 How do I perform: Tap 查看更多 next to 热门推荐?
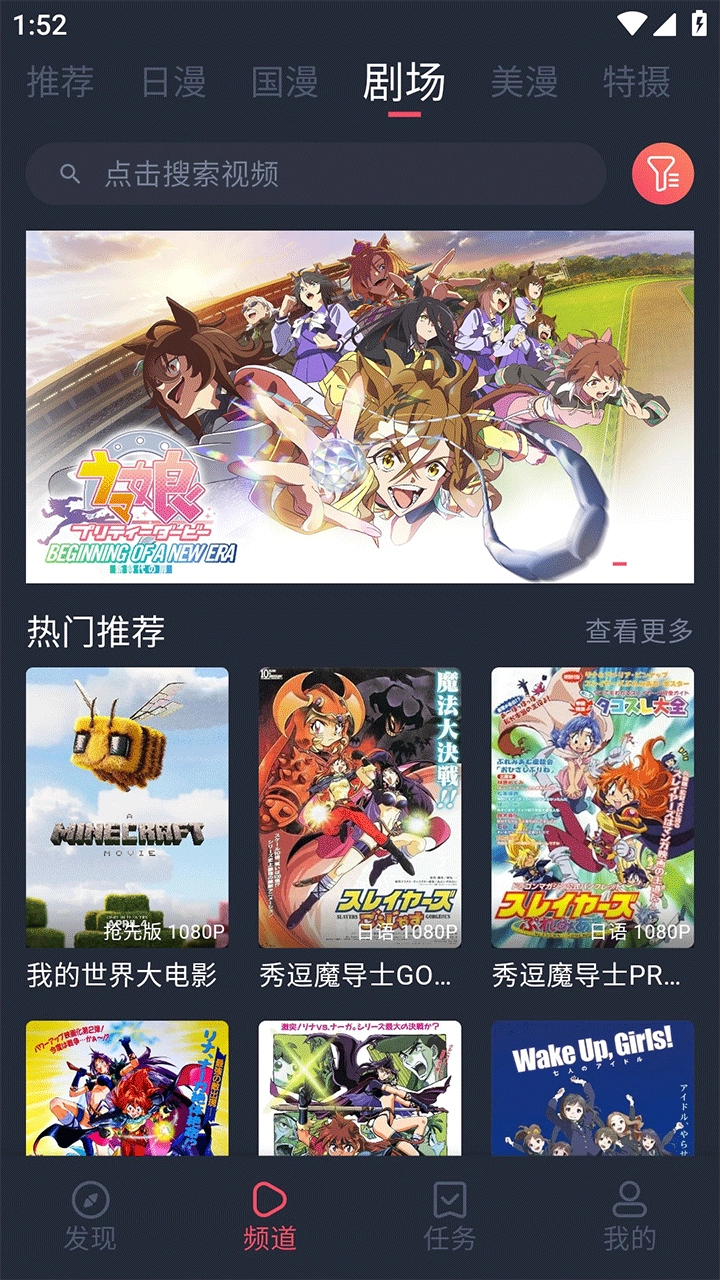click(x=639, y=631)
